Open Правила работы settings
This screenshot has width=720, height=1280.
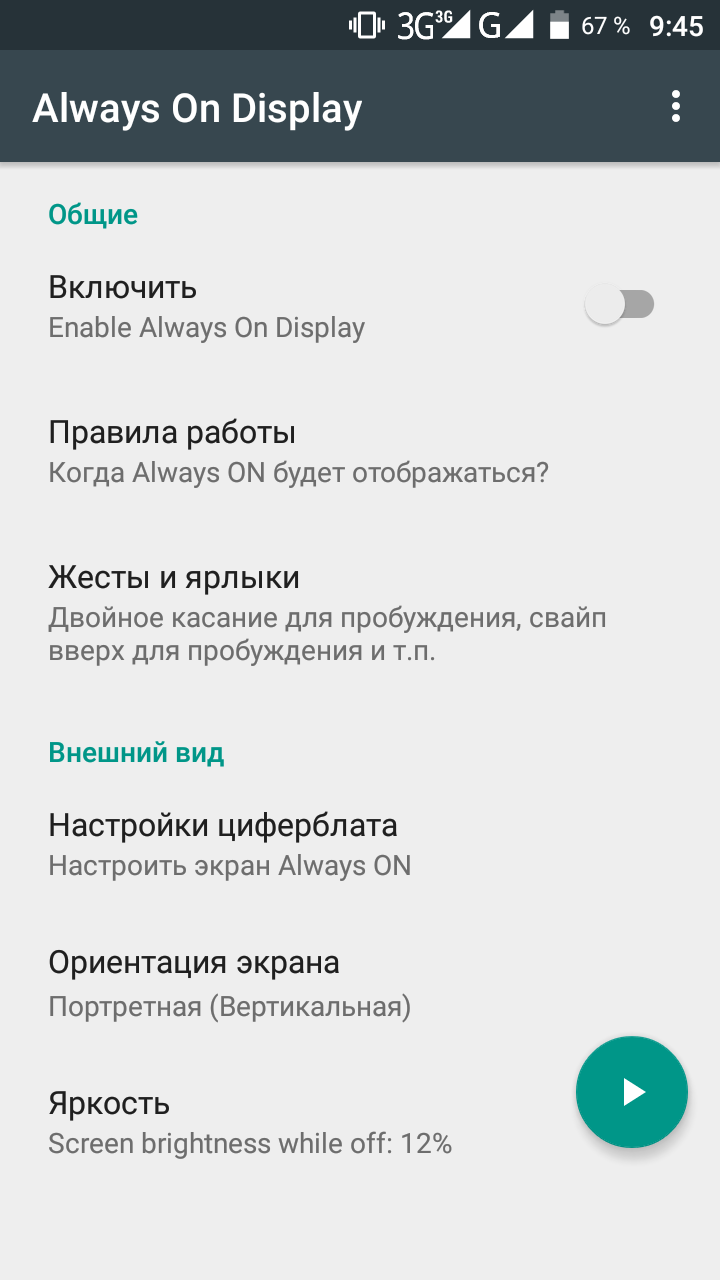360,452
